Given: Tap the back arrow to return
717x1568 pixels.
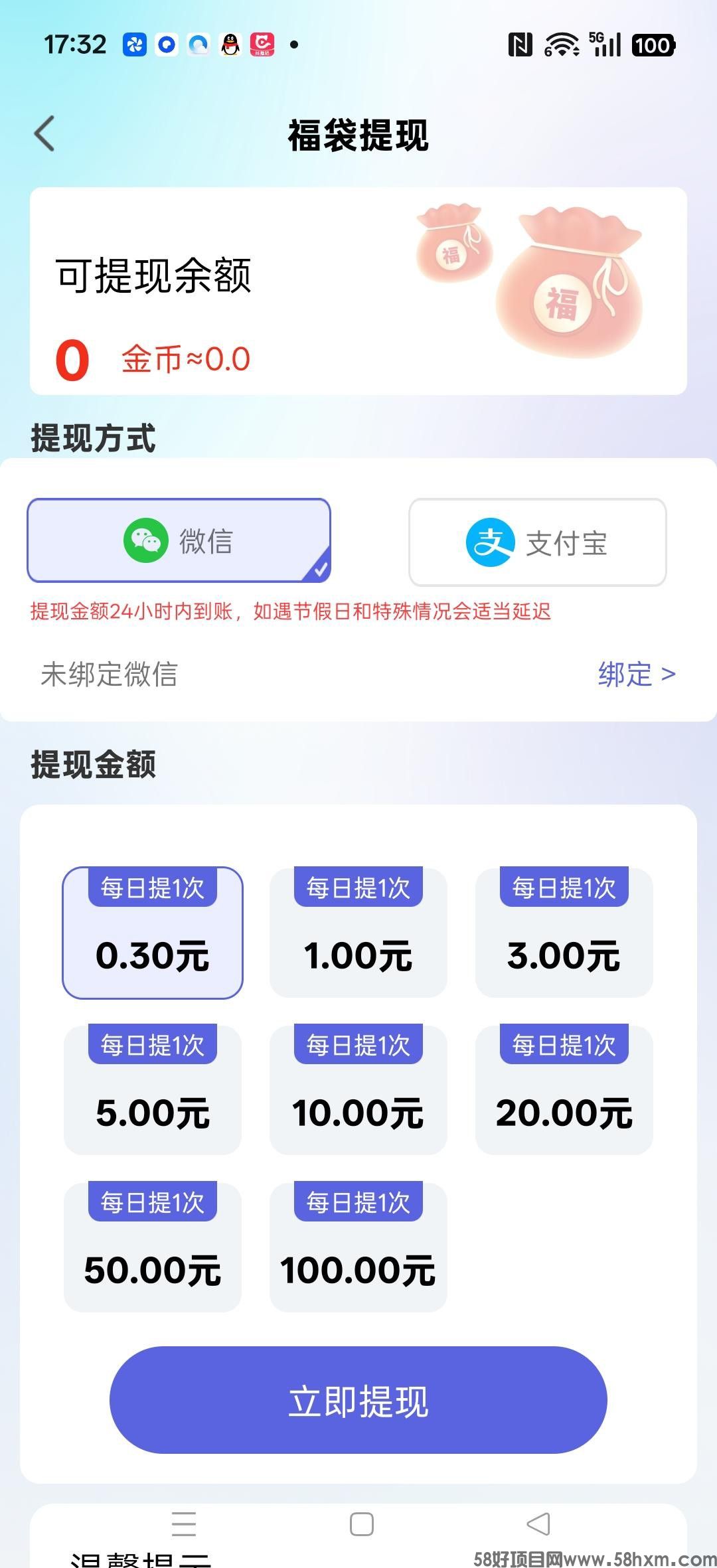Looking at the screenshot, I should click(45, 133).
